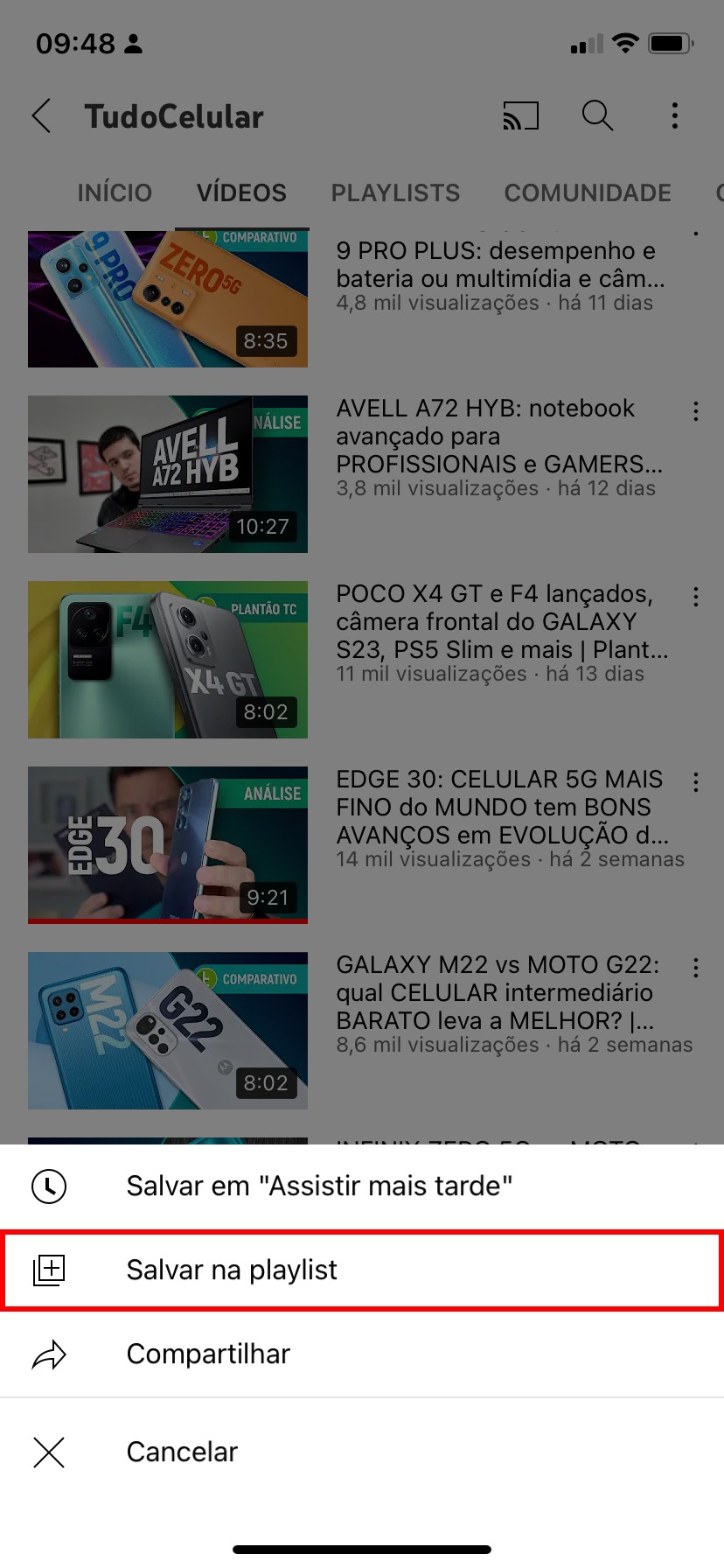Choose Compartilhar from the sheet

click(208, 1354)
